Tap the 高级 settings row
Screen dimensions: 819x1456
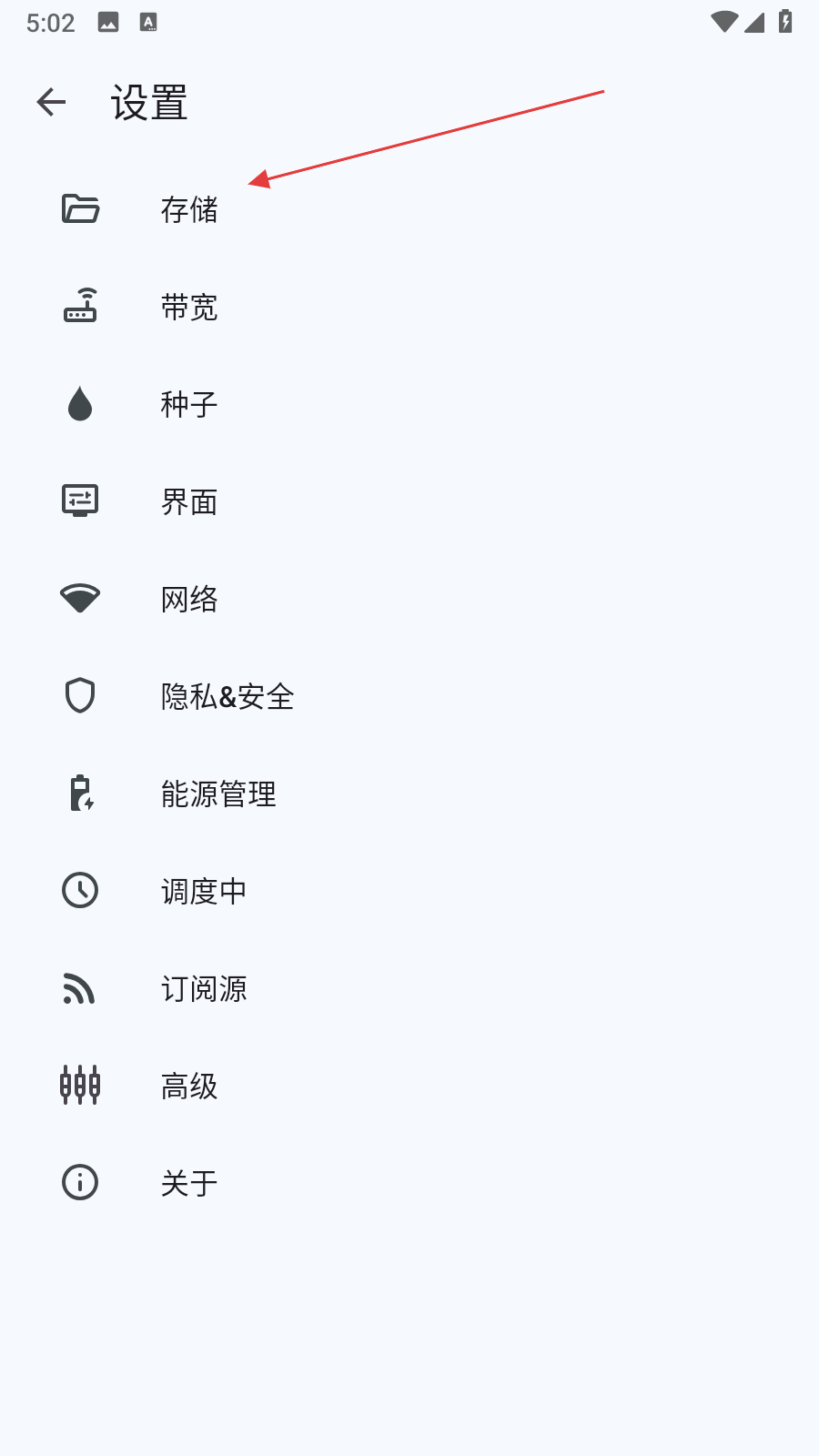[189, 1086]
